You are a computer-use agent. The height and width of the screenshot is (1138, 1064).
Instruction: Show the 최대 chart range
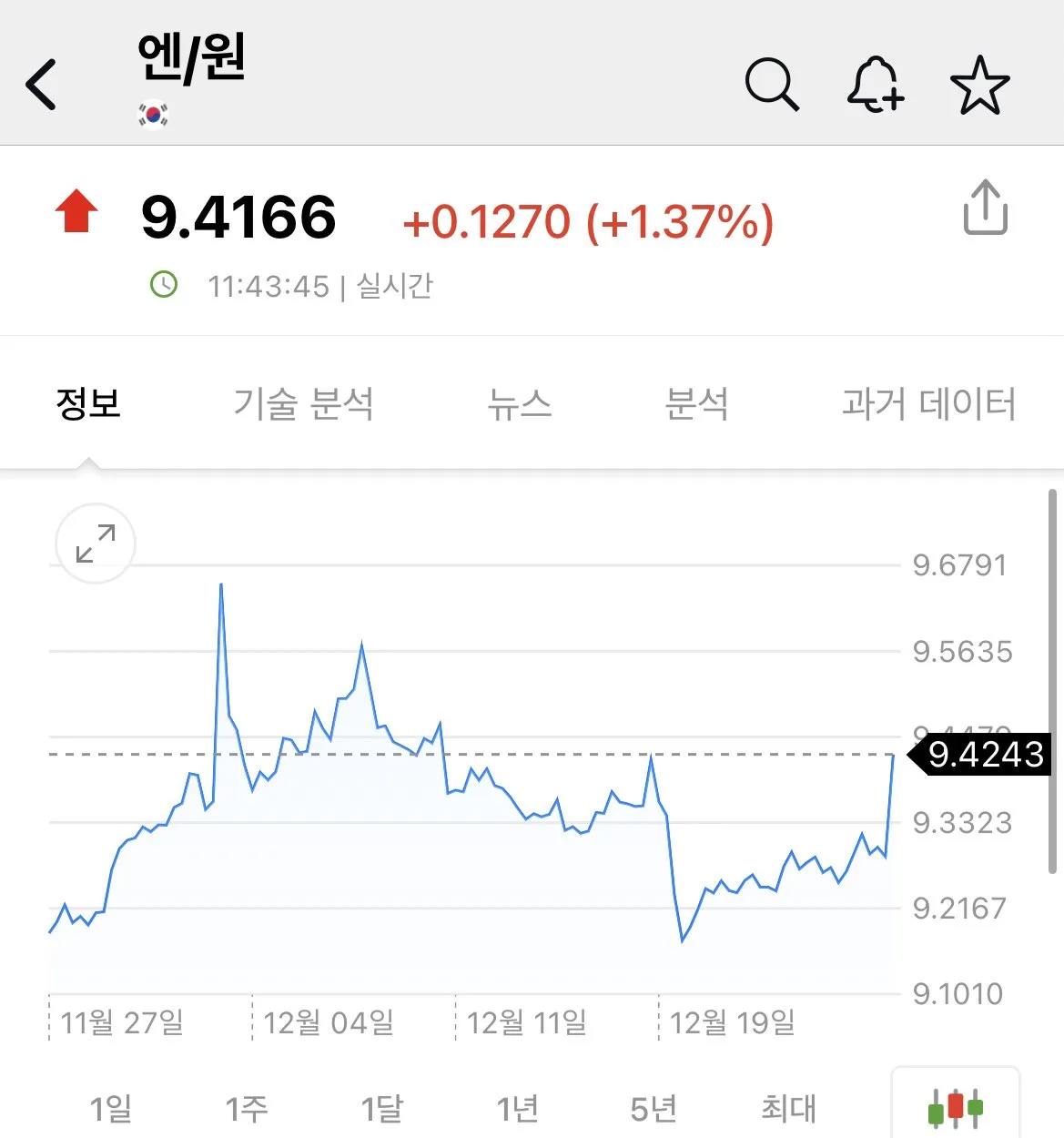pos(789,1108)
